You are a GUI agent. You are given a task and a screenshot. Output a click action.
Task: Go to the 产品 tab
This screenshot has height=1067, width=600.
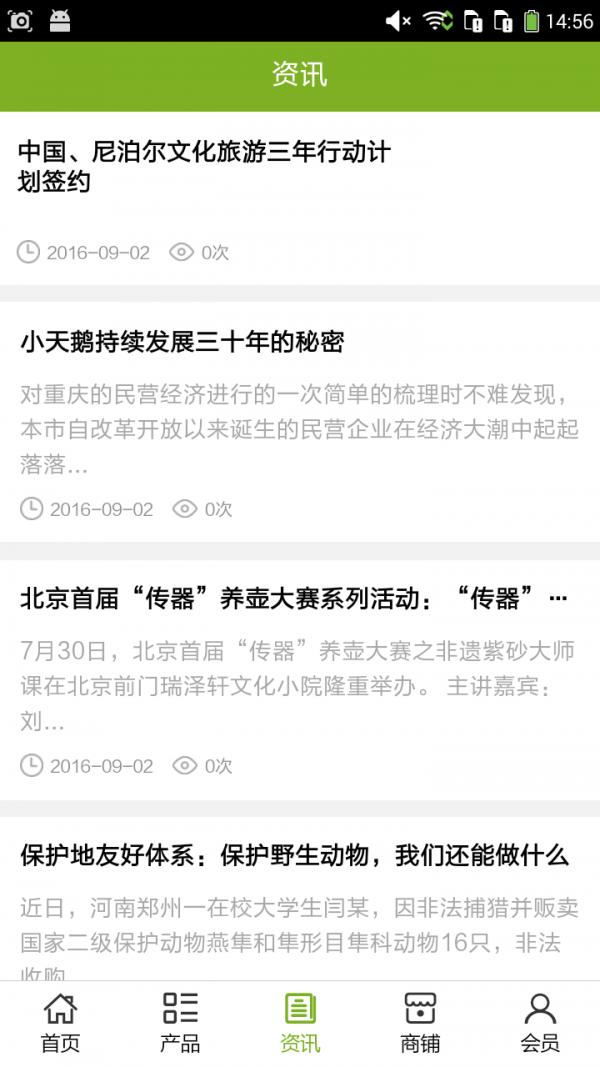[180, 1023]
